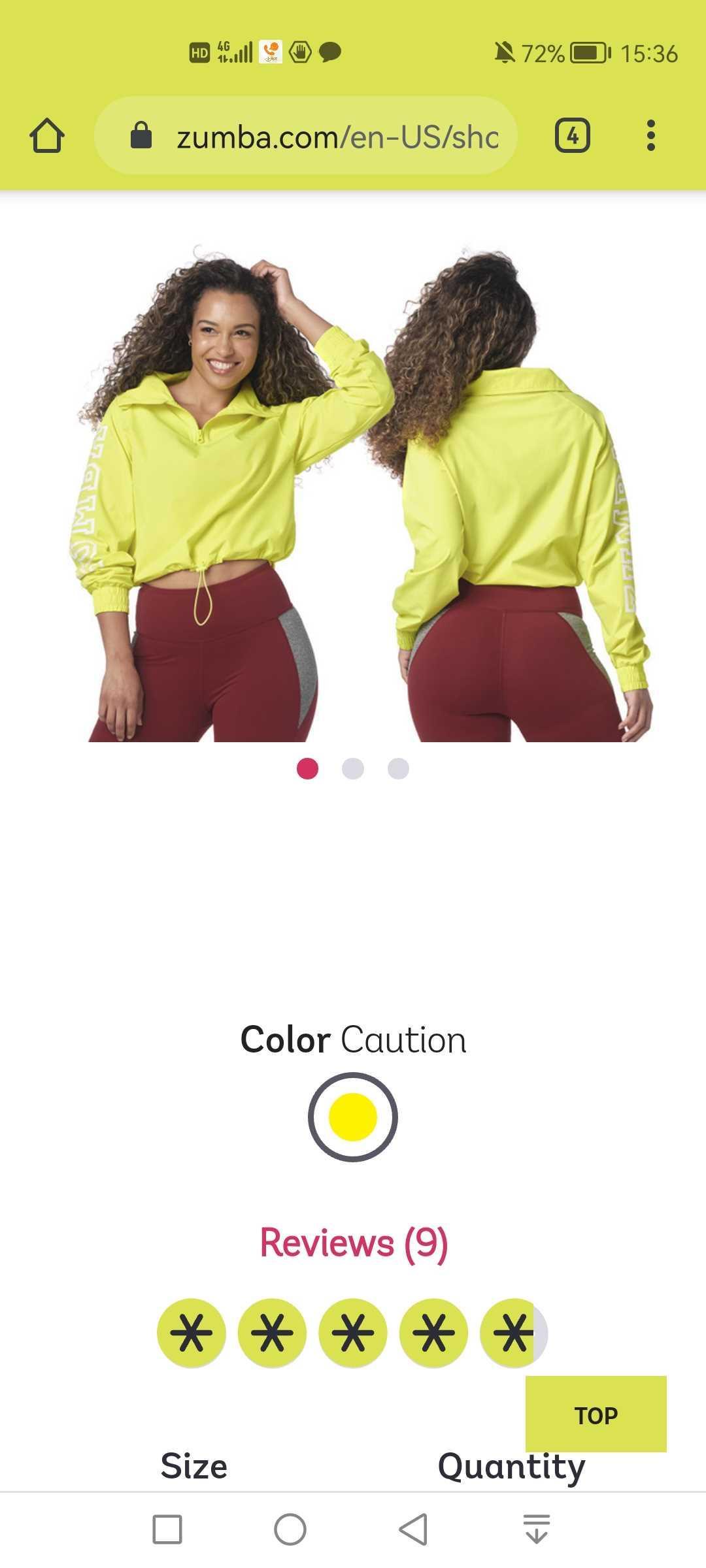Jump to the third image indicator dot
706x1568 pixels.
pyautogui.click(x=398, y=769)
